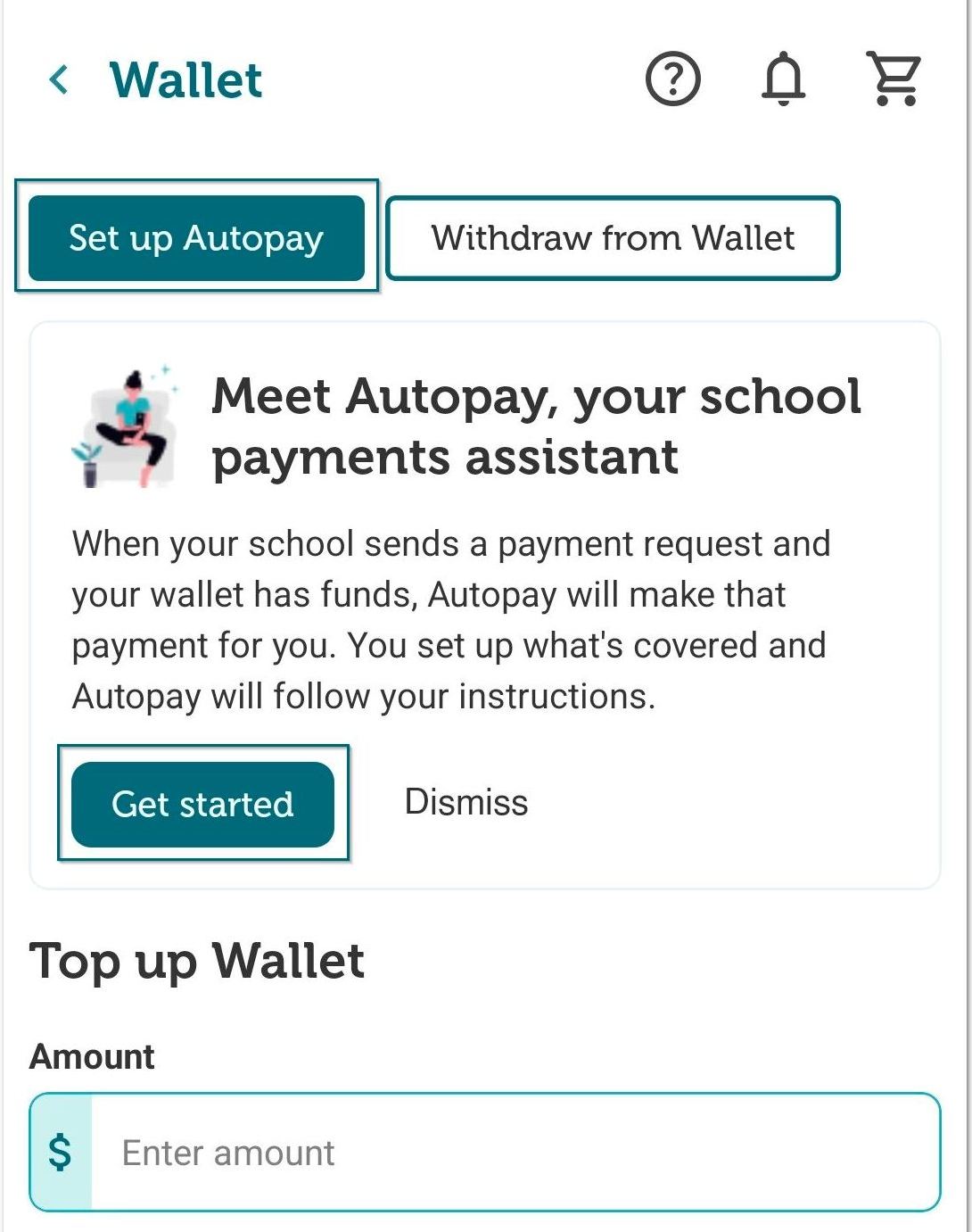The height and width of the screenshot is (1232, 972).
Task: Select Withdraw from Wallet
Action: pos(613,238)
